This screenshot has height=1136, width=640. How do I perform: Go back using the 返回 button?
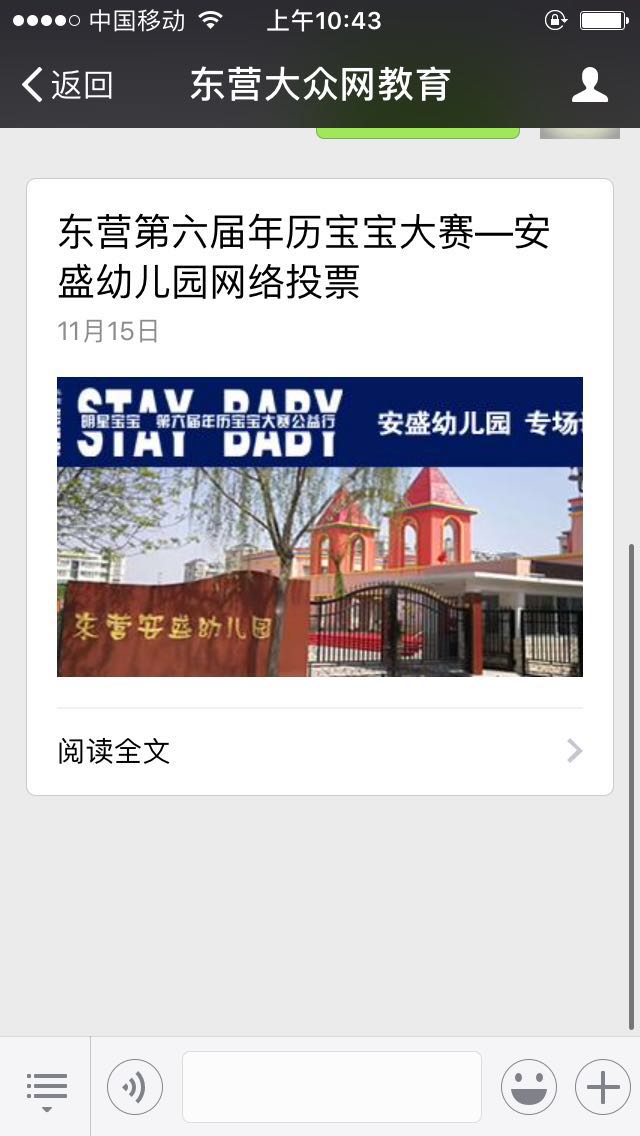pos(67,85)
